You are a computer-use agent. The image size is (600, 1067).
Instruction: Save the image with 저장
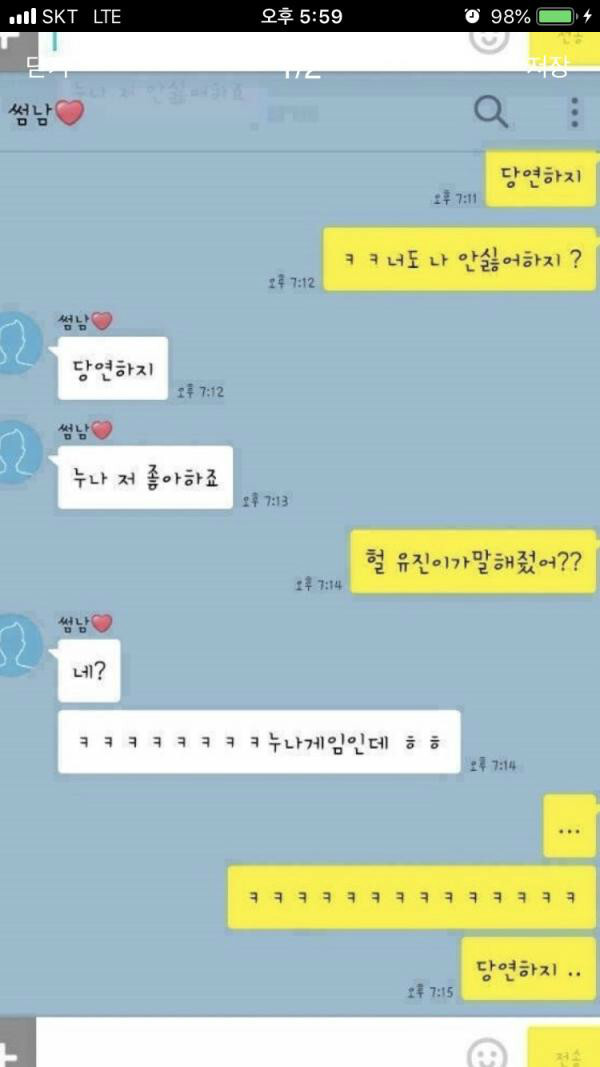547,68
